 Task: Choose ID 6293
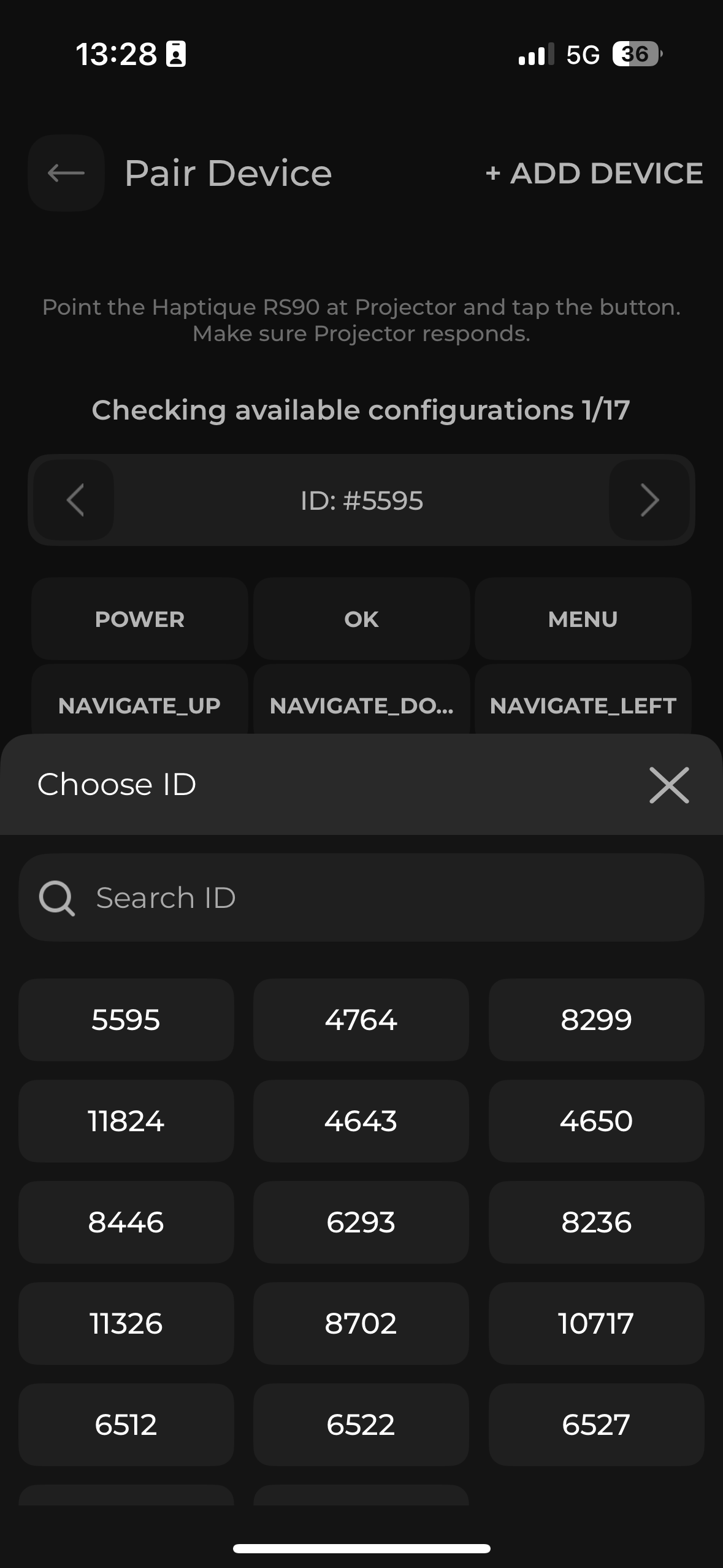click(361, 1222)
